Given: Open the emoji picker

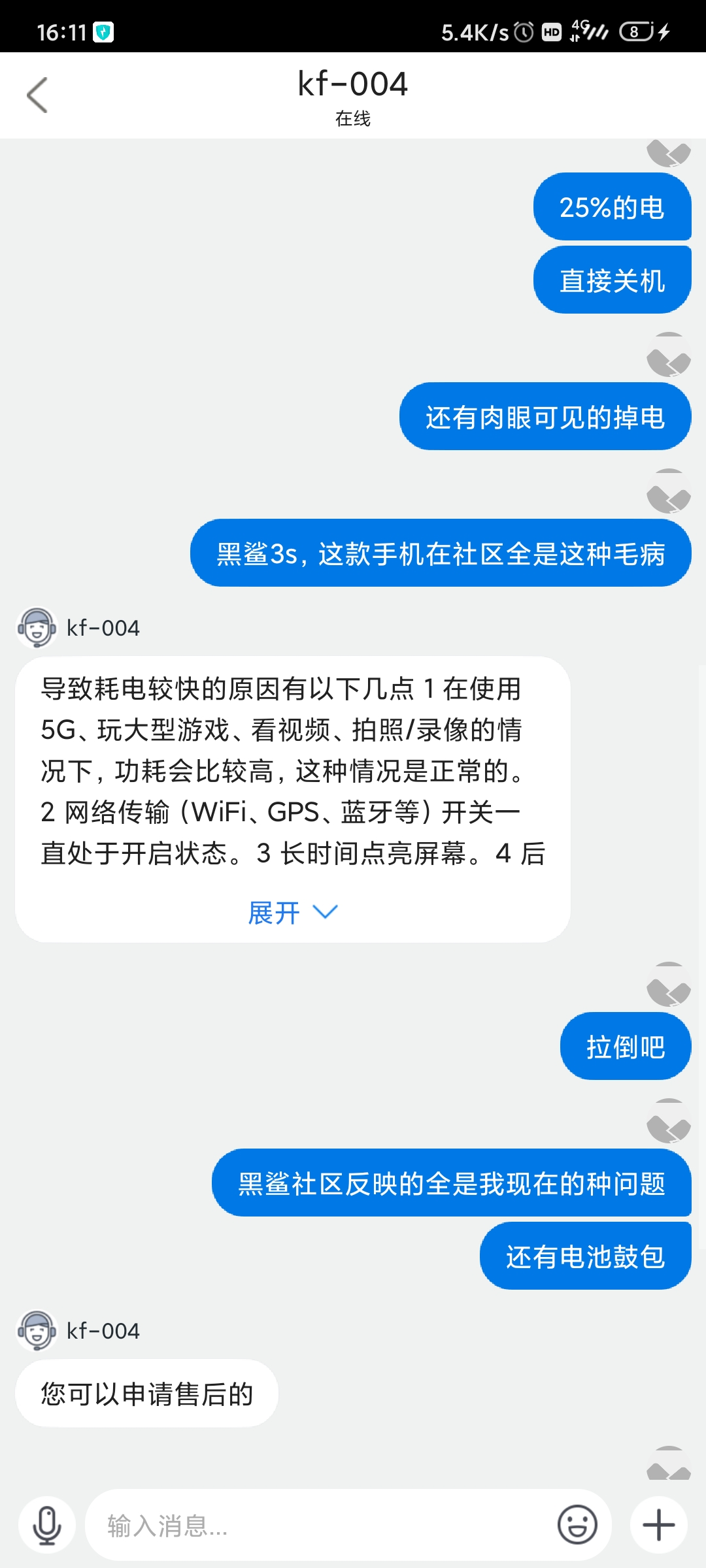Looking at the screenshot, I should coord(577,1526).
